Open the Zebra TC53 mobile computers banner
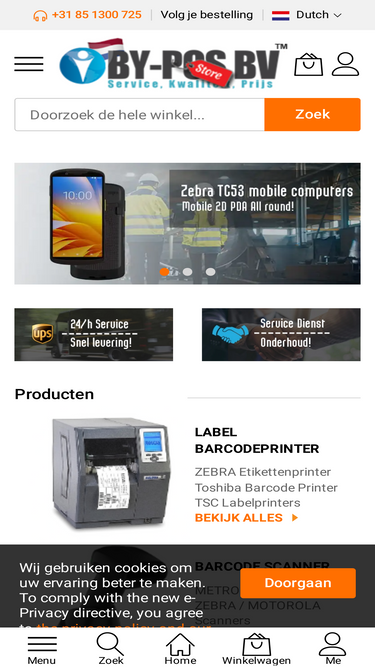The height and width of the screenshot is (667, 375). [188, 223]
